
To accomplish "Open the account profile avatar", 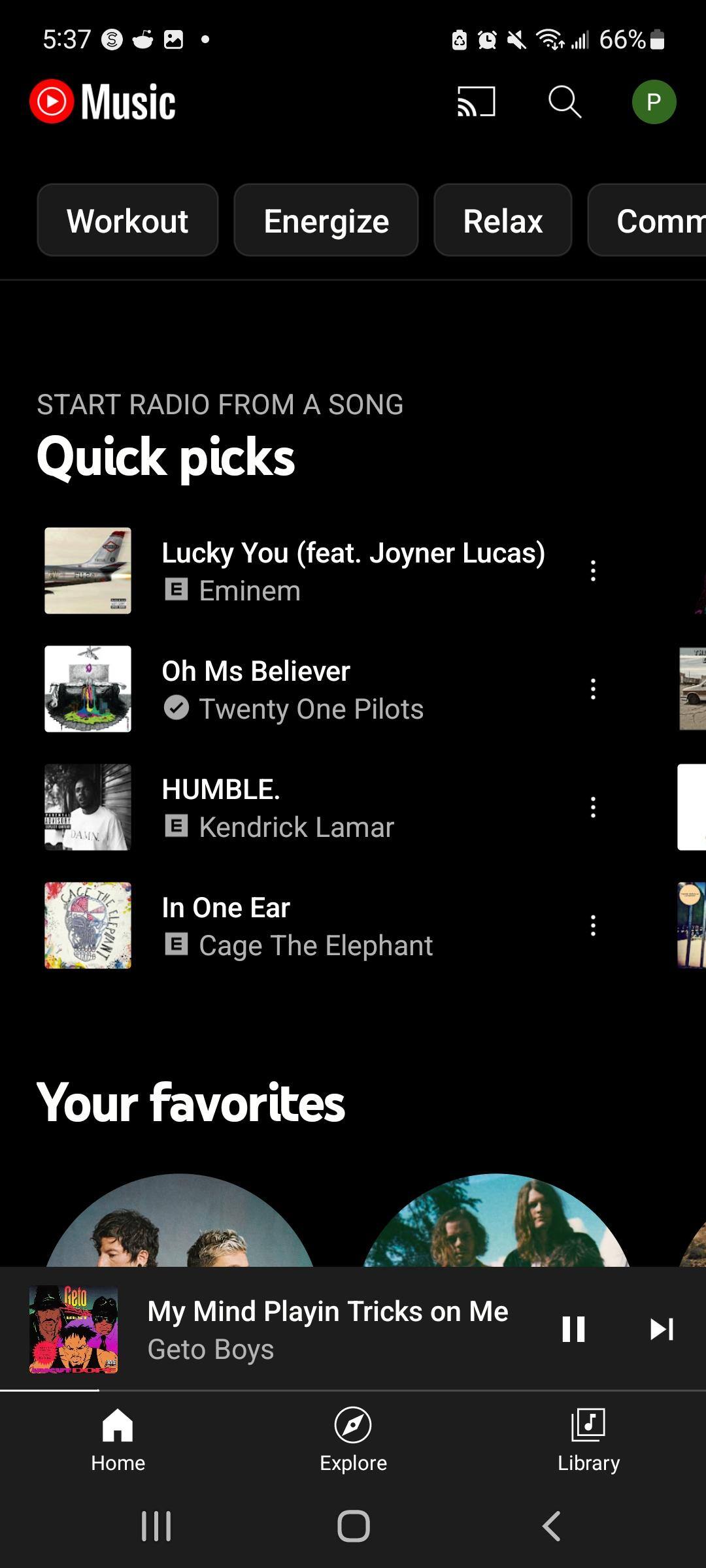I will point(654,103).
